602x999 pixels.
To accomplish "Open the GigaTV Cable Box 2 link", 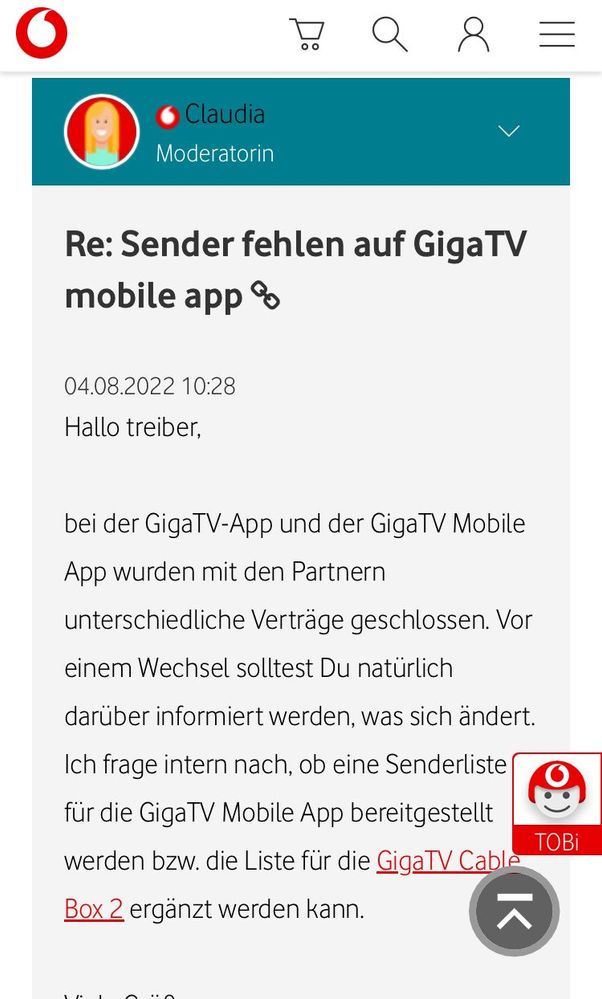I will 447,861.
